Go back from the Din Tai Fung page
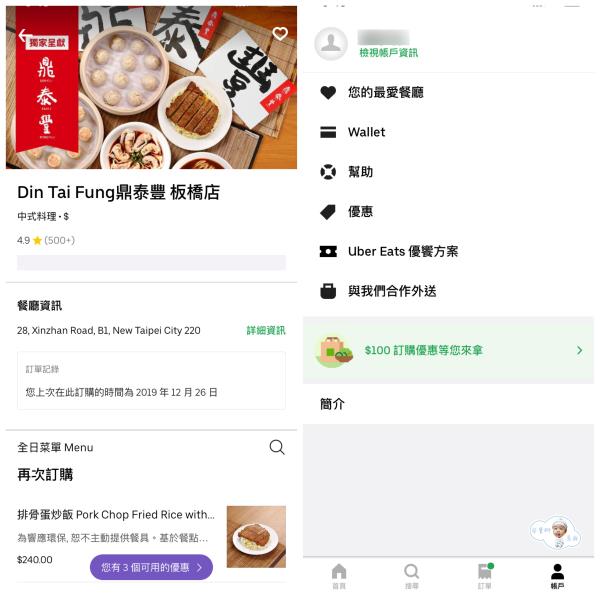The height and width of the screenshot is (600, 600). click(24, 35)
